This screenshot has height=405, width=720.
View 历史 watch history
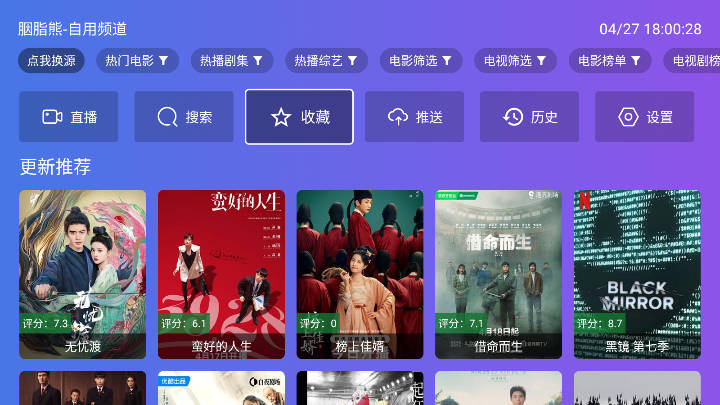pyautogui.click(x=529, y=117)
